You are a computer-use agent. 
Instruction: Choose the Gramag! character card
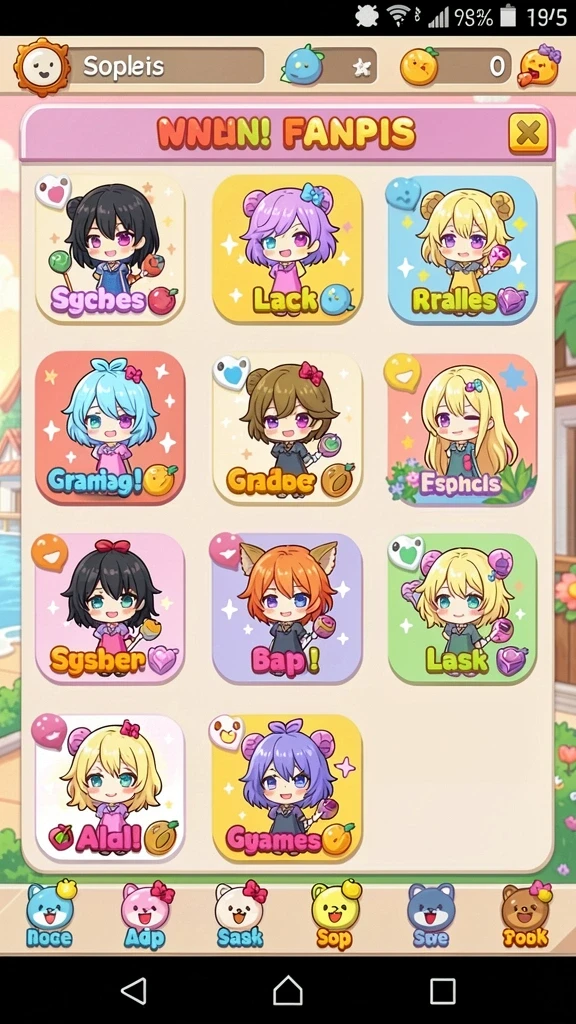tap(110, 428)
